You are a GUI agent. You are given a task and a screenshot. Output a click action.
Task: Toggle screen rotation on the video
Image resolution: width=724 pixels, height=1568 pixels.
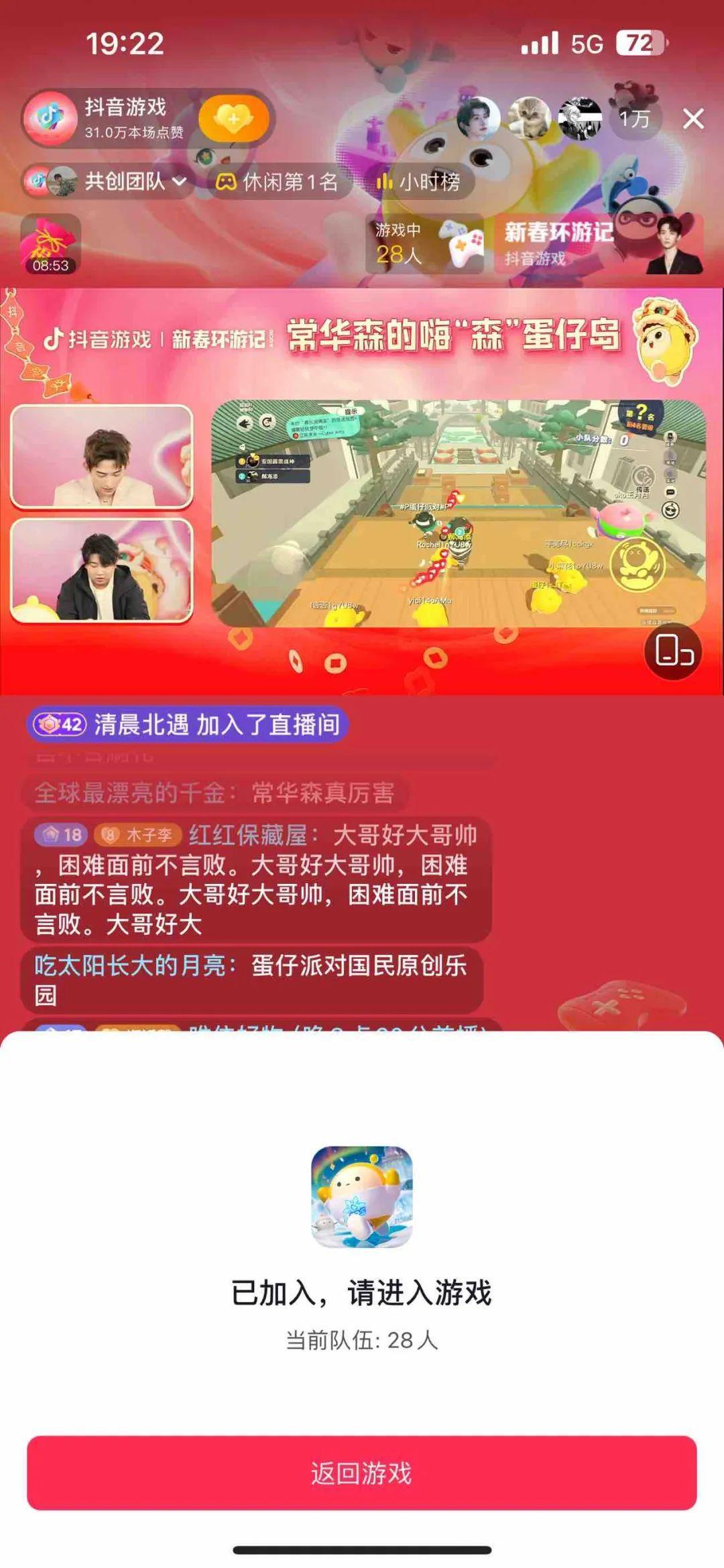tap(672, 651)
